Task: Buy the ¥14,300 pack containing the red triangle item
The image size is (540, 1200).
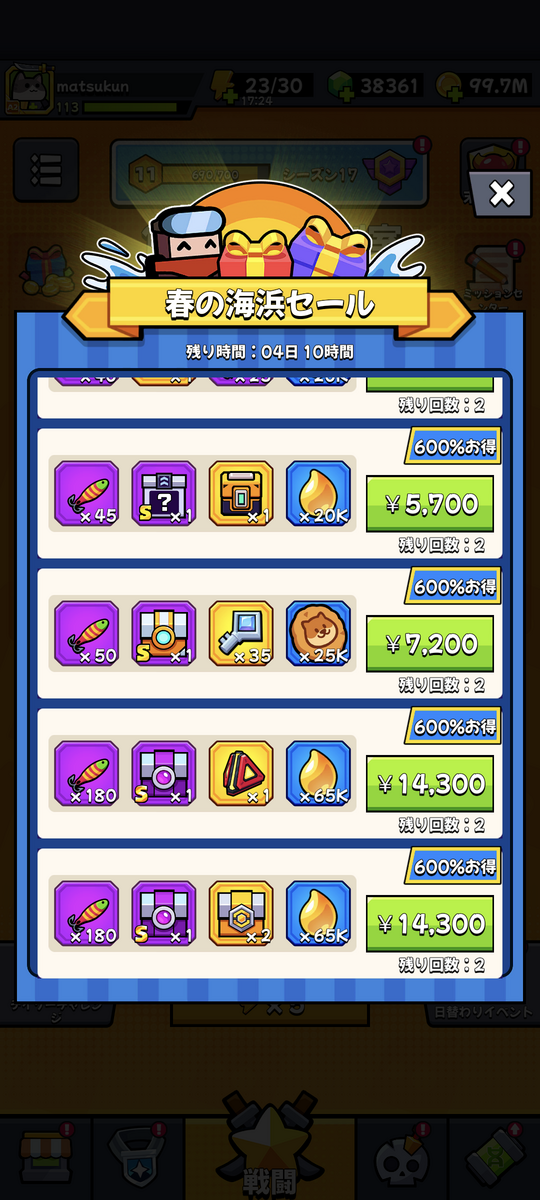Action: point(430,784)
